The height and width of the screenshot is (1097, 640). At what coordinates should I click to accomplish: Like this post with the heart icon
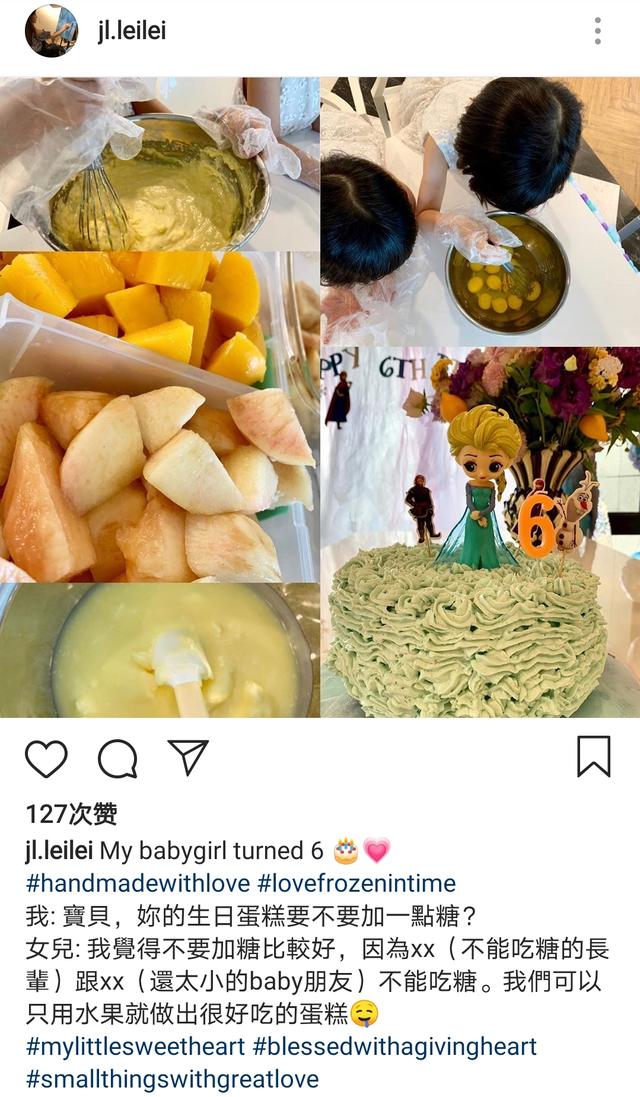tap(46, 759)
